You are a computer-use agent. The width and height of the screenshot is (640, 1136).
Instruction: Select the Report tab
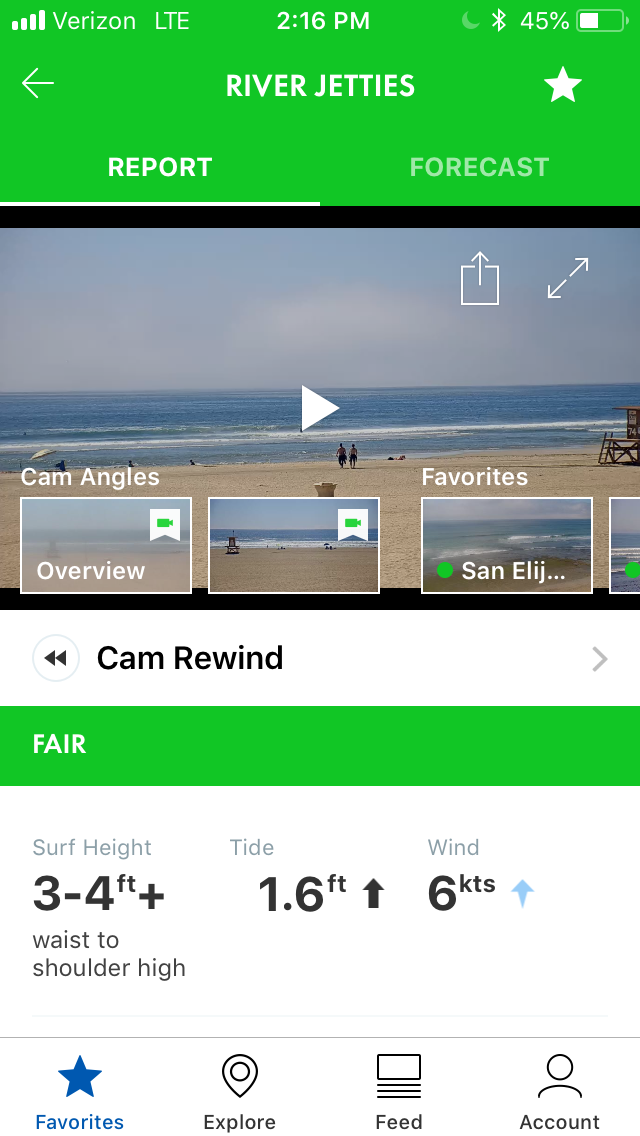coord(159,167)
